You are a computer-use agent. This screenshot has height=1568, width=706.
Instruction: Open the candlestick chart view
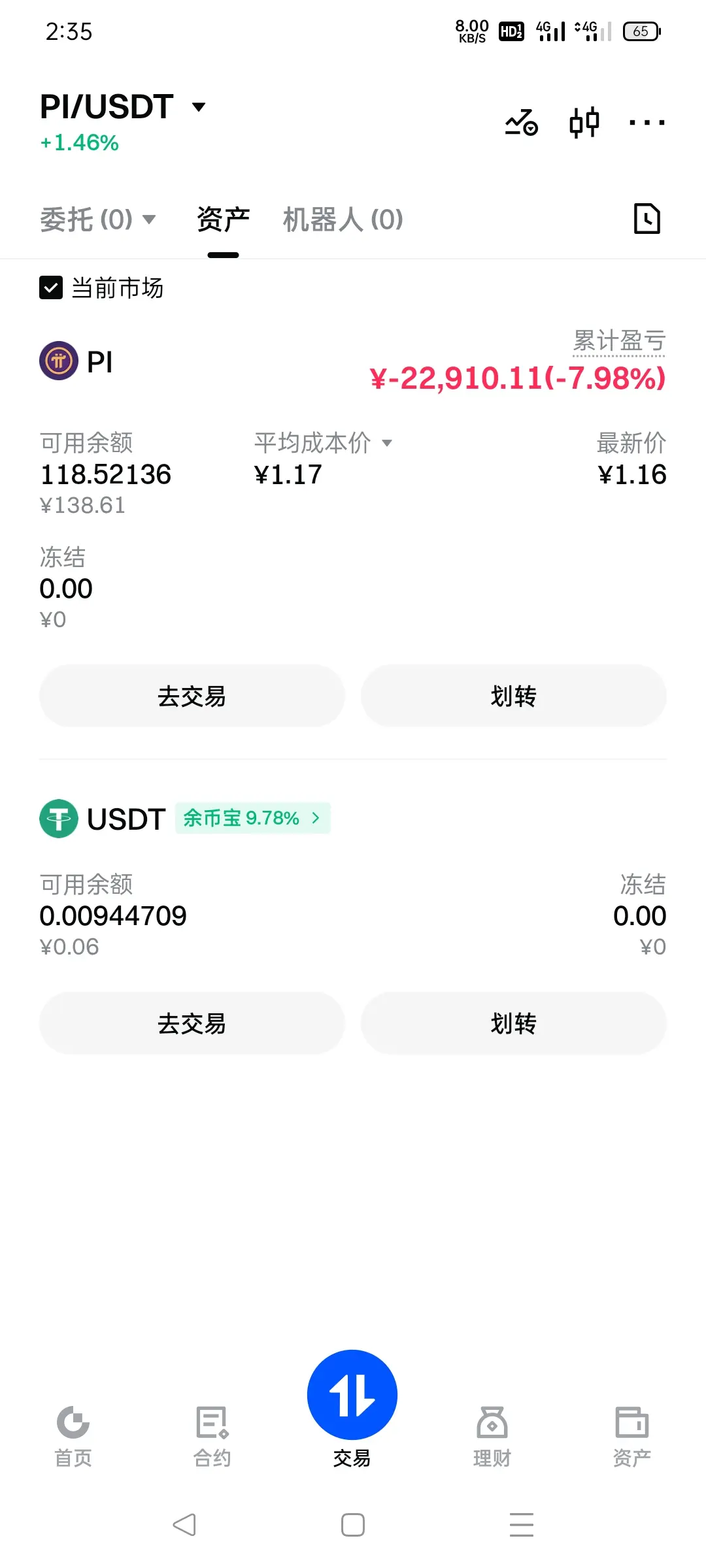click(x=584, y=122)
